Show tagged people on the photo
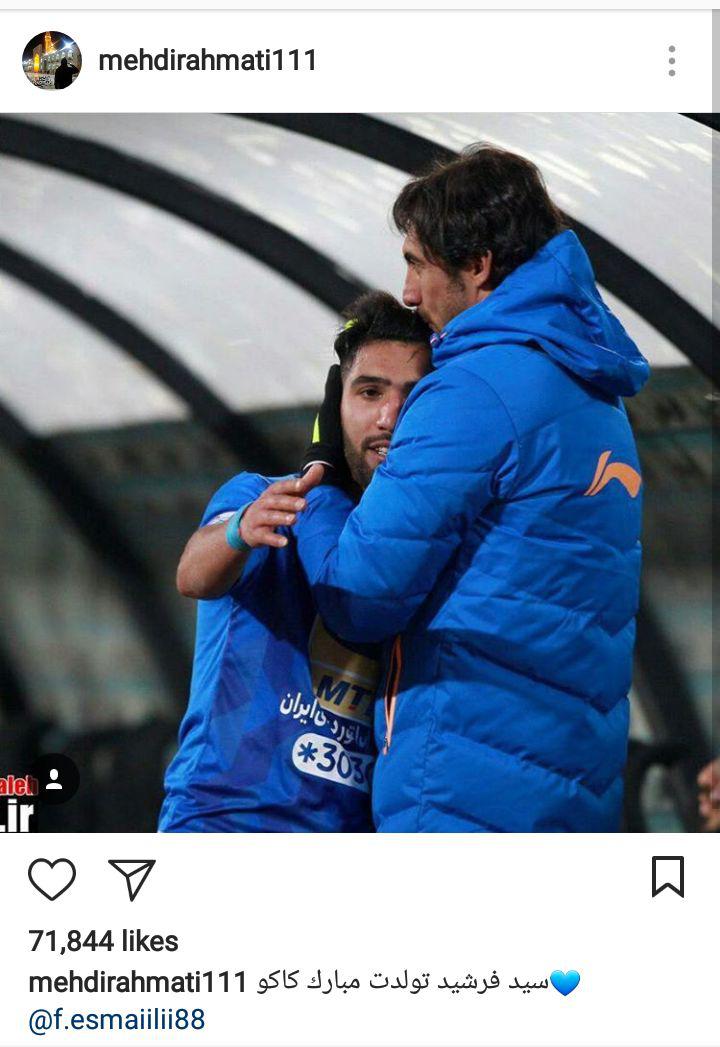 [53, 779]
